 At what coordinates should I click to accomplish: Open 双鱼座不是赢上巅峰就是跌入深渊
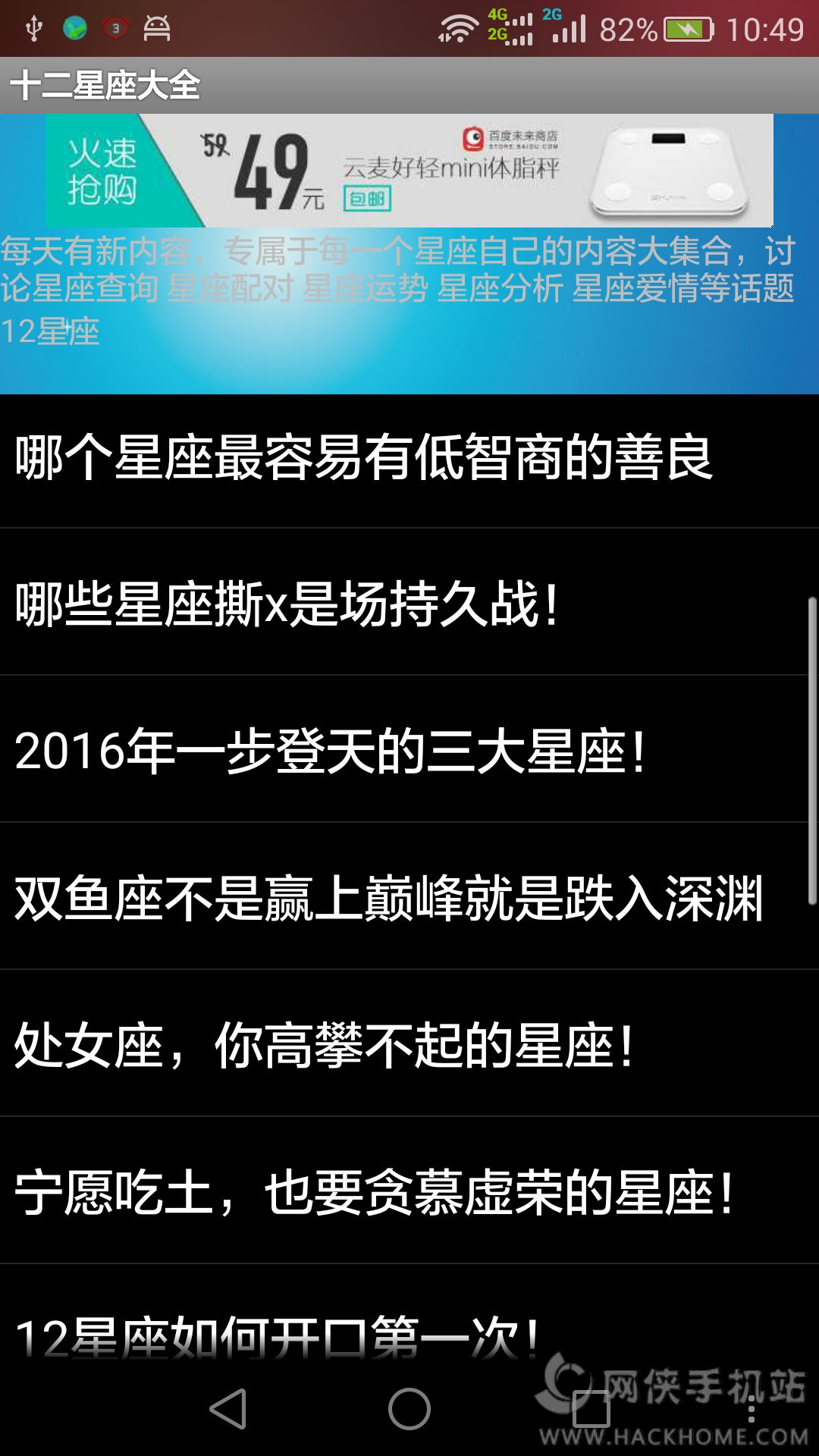click(388, 899)
